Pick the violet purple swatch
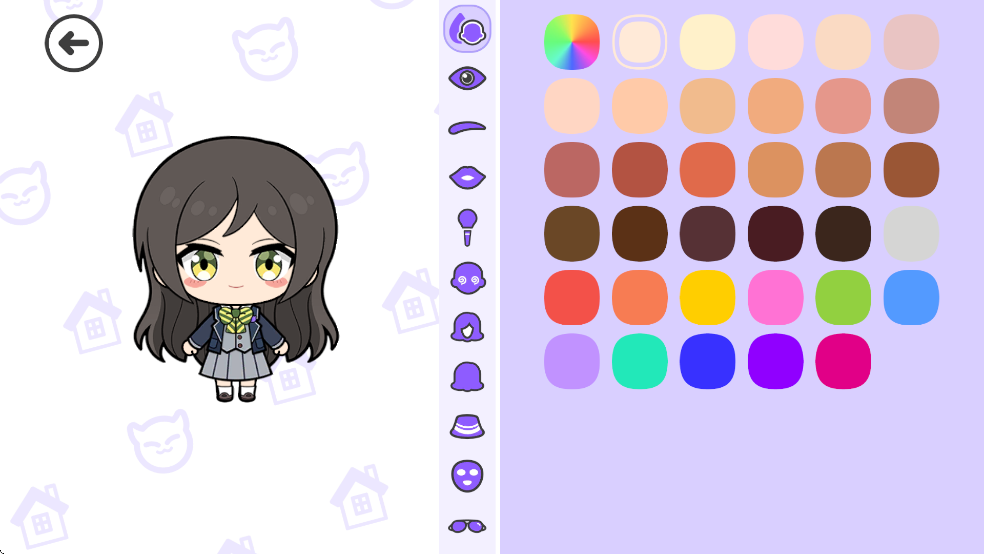984x554 pixels. click(x=776, y=361)
